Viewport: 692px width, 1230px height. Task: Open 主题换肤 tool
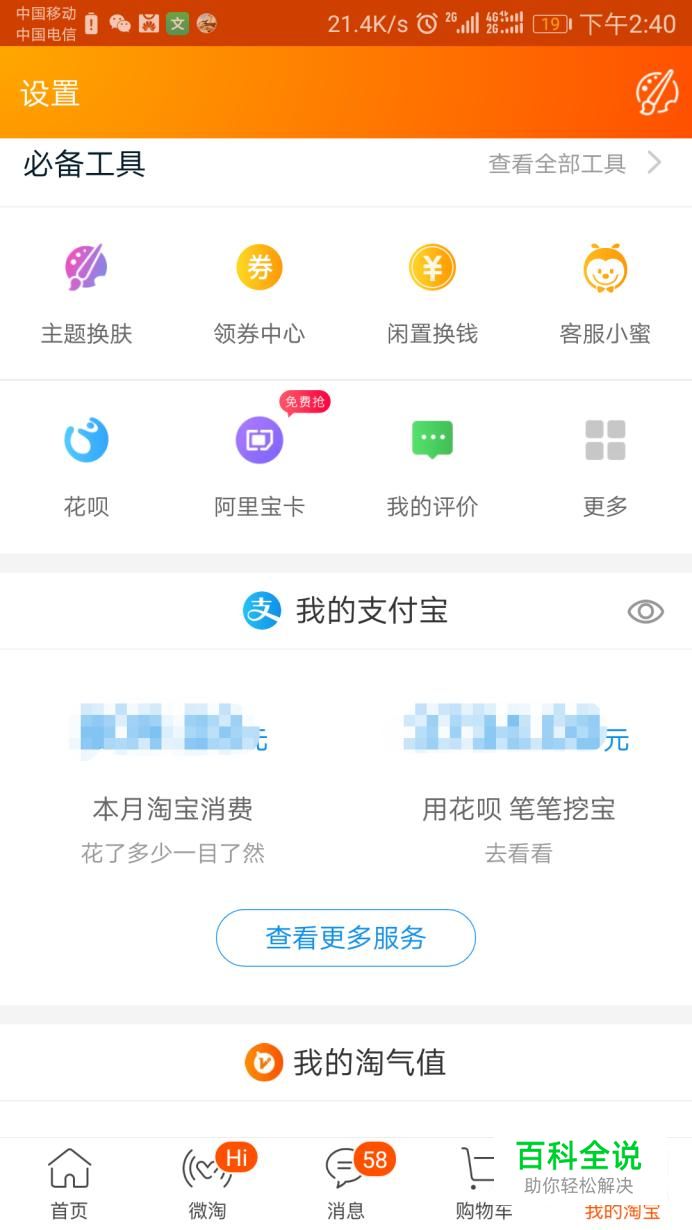tap(86, 294)
